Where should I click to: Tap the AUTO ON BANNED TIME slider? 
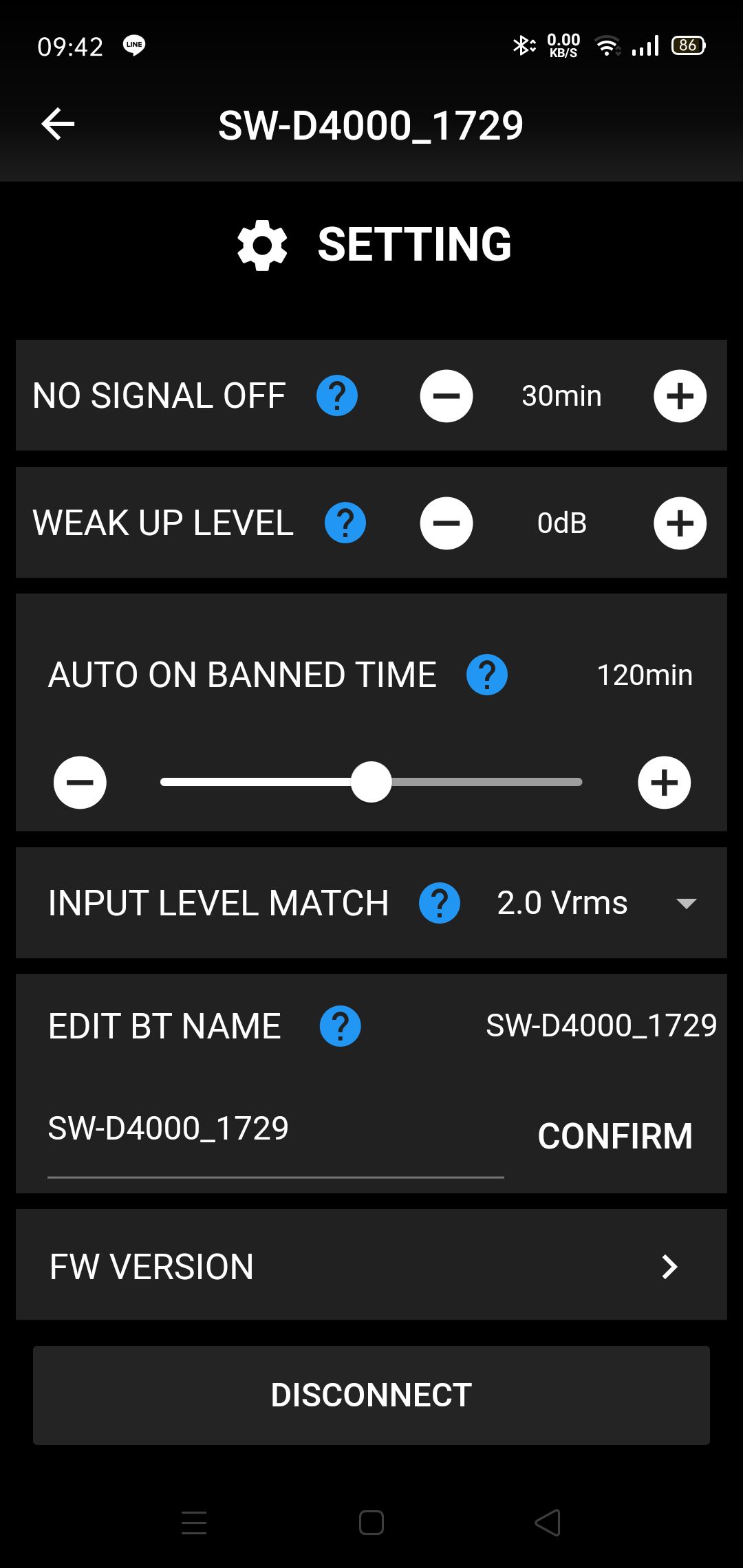click(x=371, y=782)
